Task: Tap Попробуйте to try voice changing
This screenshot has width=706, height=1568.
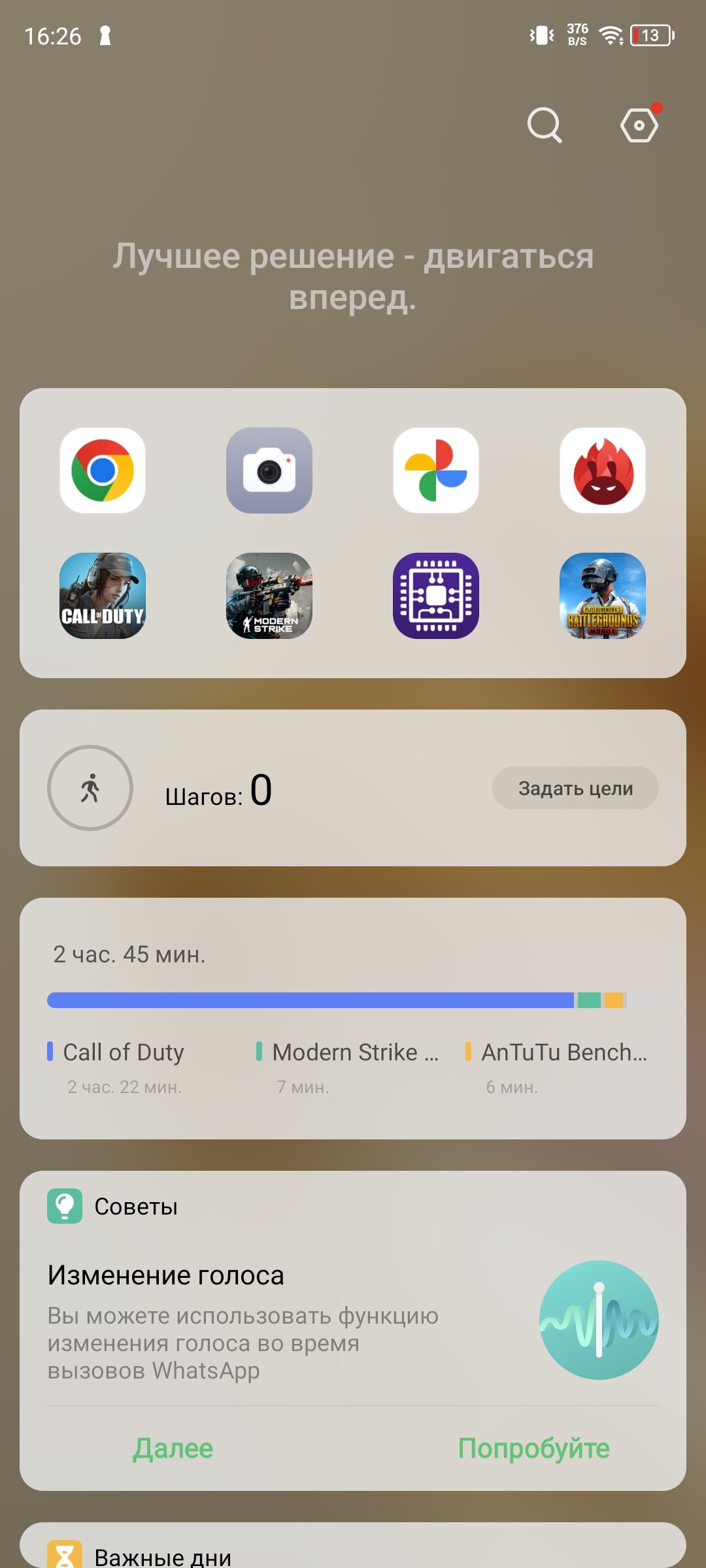Action: point(533,1448)
